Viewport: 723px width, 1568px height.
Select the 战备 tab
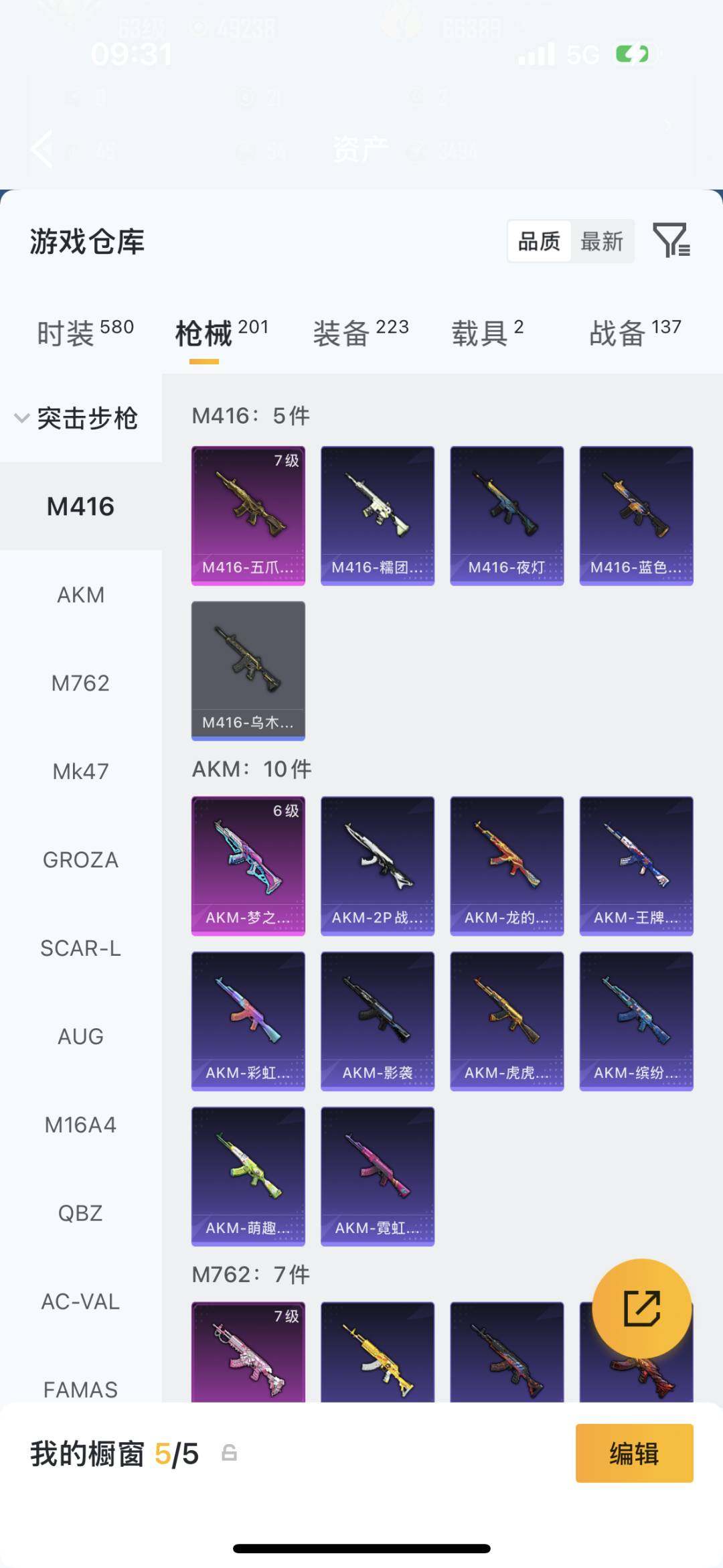coord(635,332)
